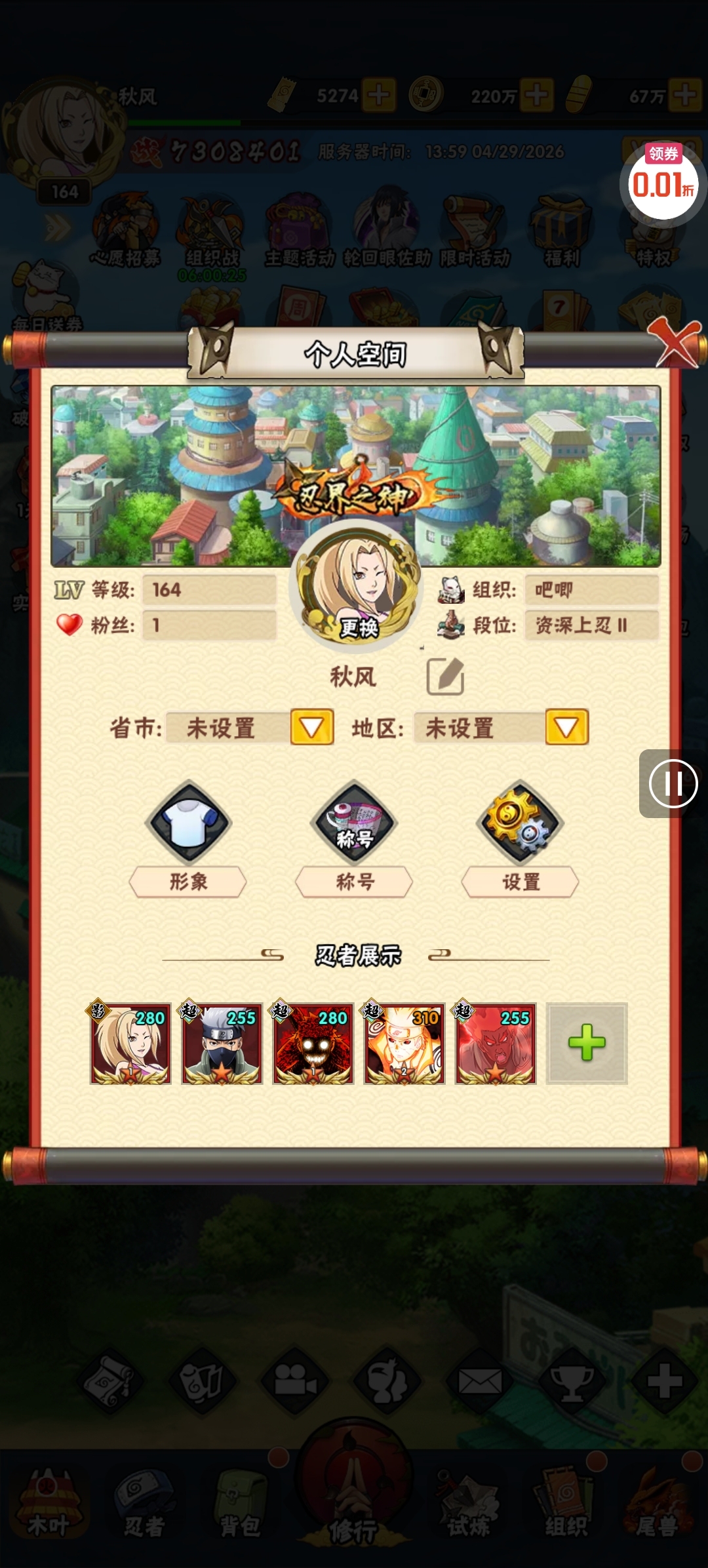Expand the 地区 dropdown
The width and height of the screenshot is (708, 1568).
pos(566,727)
